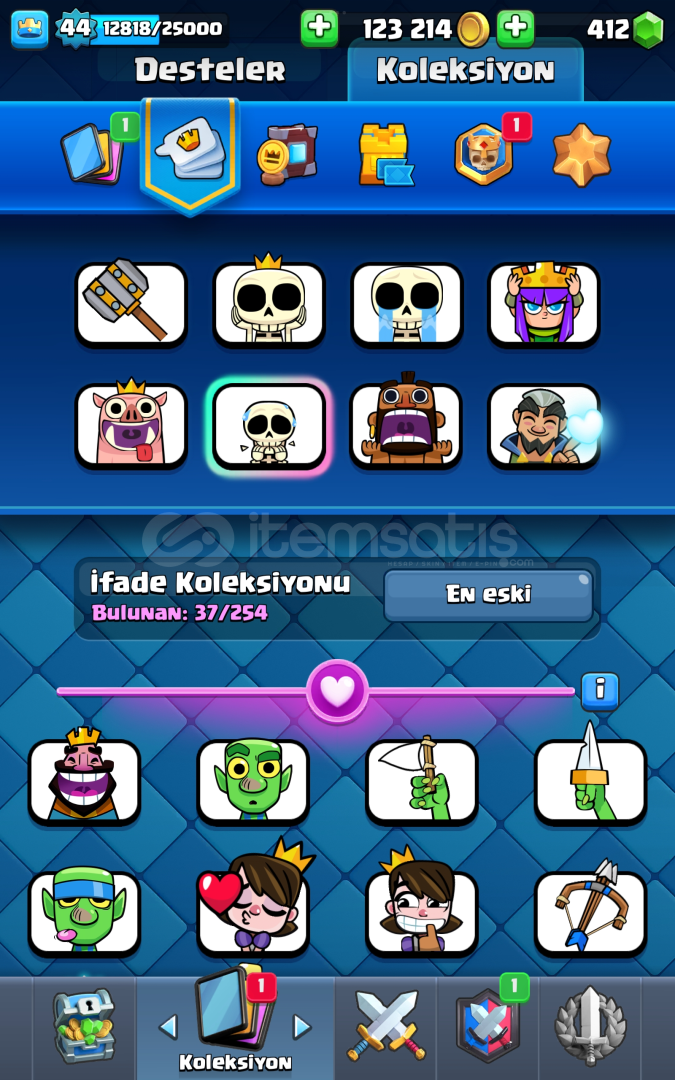This screenshot has height=1080, width=675.
Task: Buy gems using the green plus button
Action: click(x=515, y=28)
